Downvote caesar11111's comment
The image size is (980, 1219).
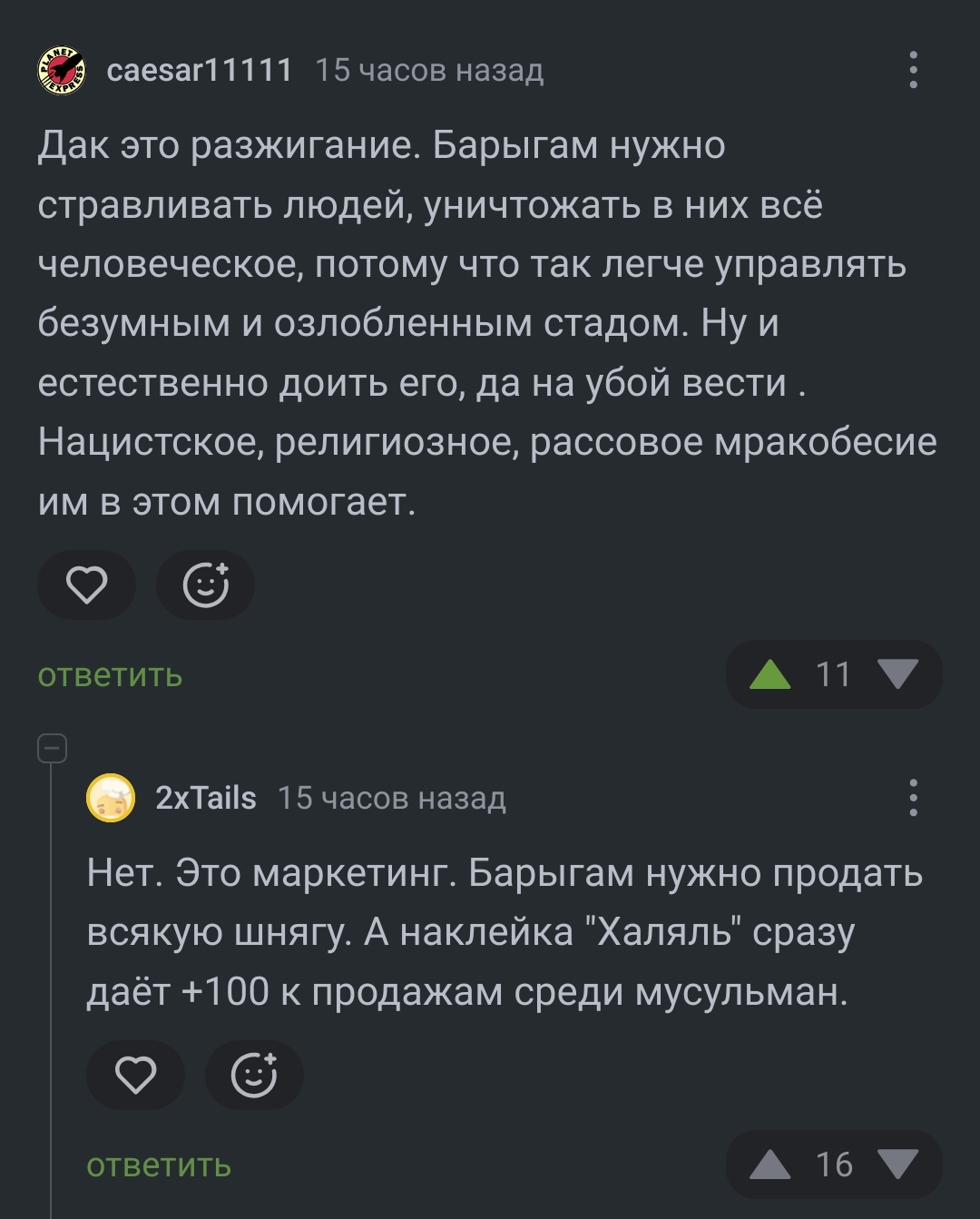898,674
